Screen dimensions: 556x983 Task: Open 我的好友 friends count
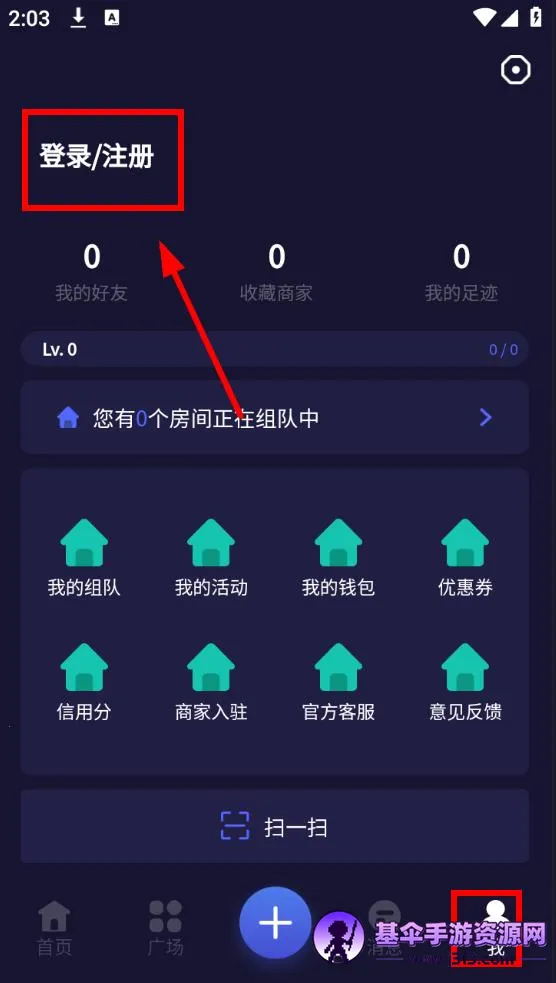pos(92,273)
